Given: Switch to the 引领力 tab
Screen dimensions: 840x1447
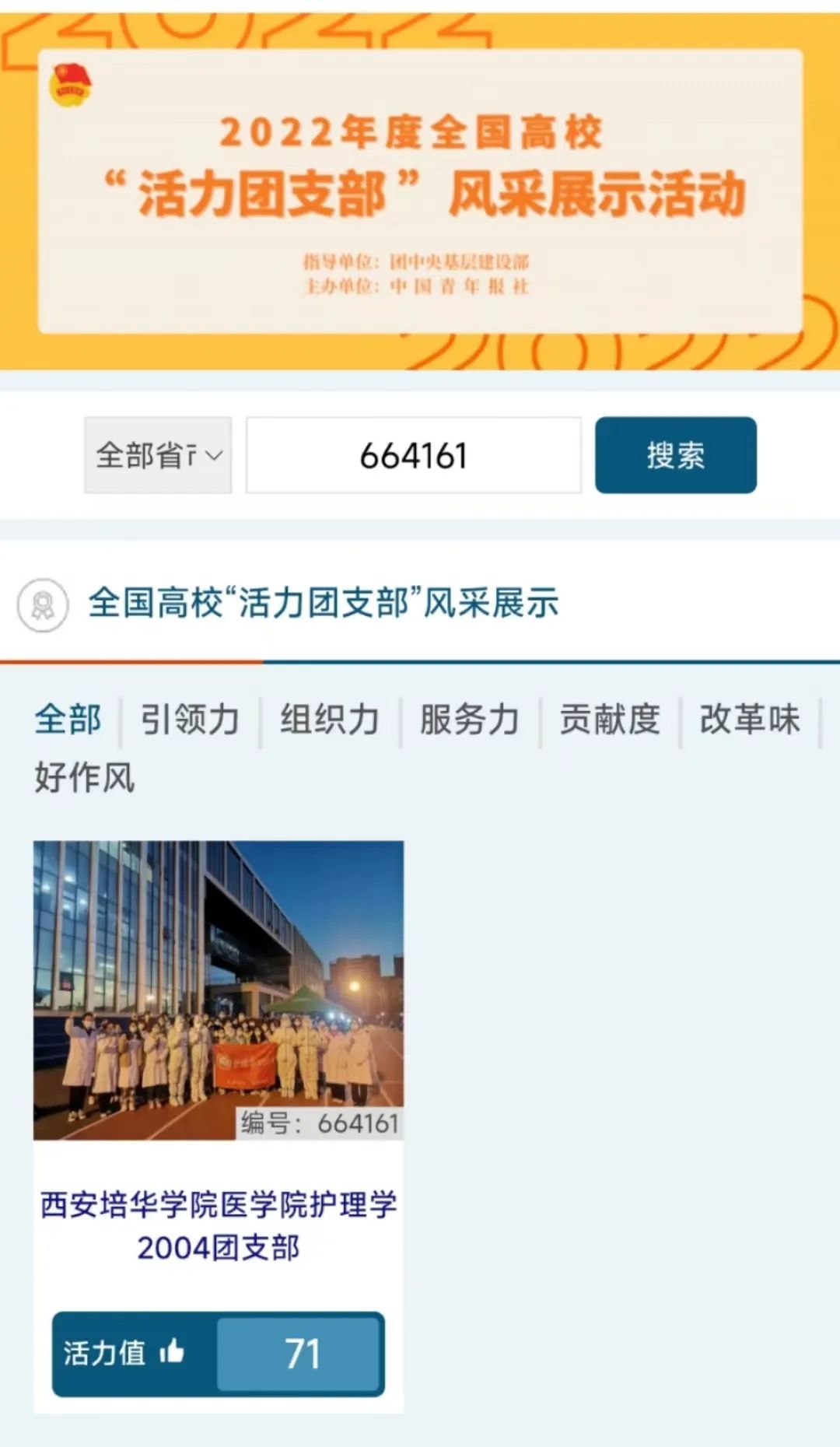Looking at the screenshot, I should coord(189,719).
